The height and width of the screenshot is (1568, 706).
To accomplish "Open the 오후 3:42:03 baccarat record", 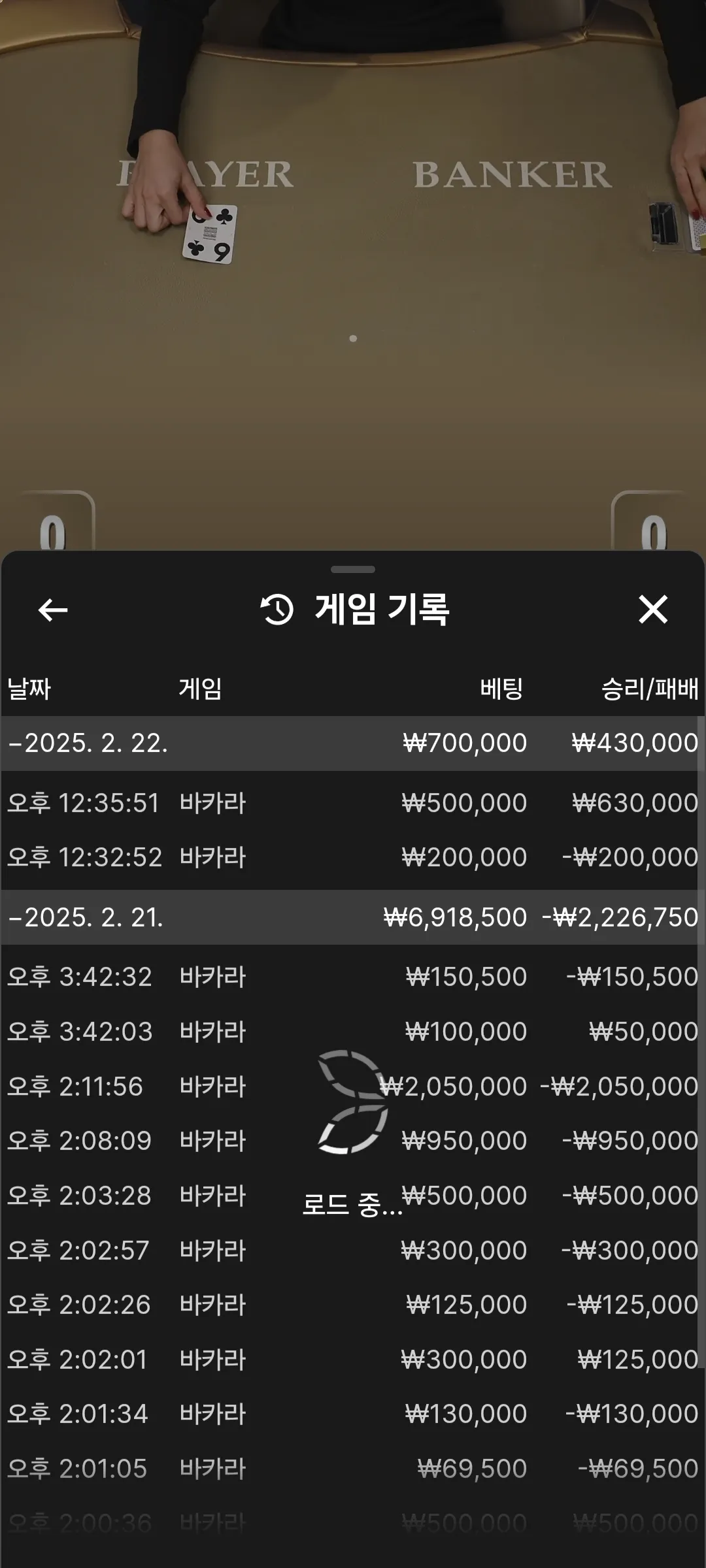I will coord(350,1032).
